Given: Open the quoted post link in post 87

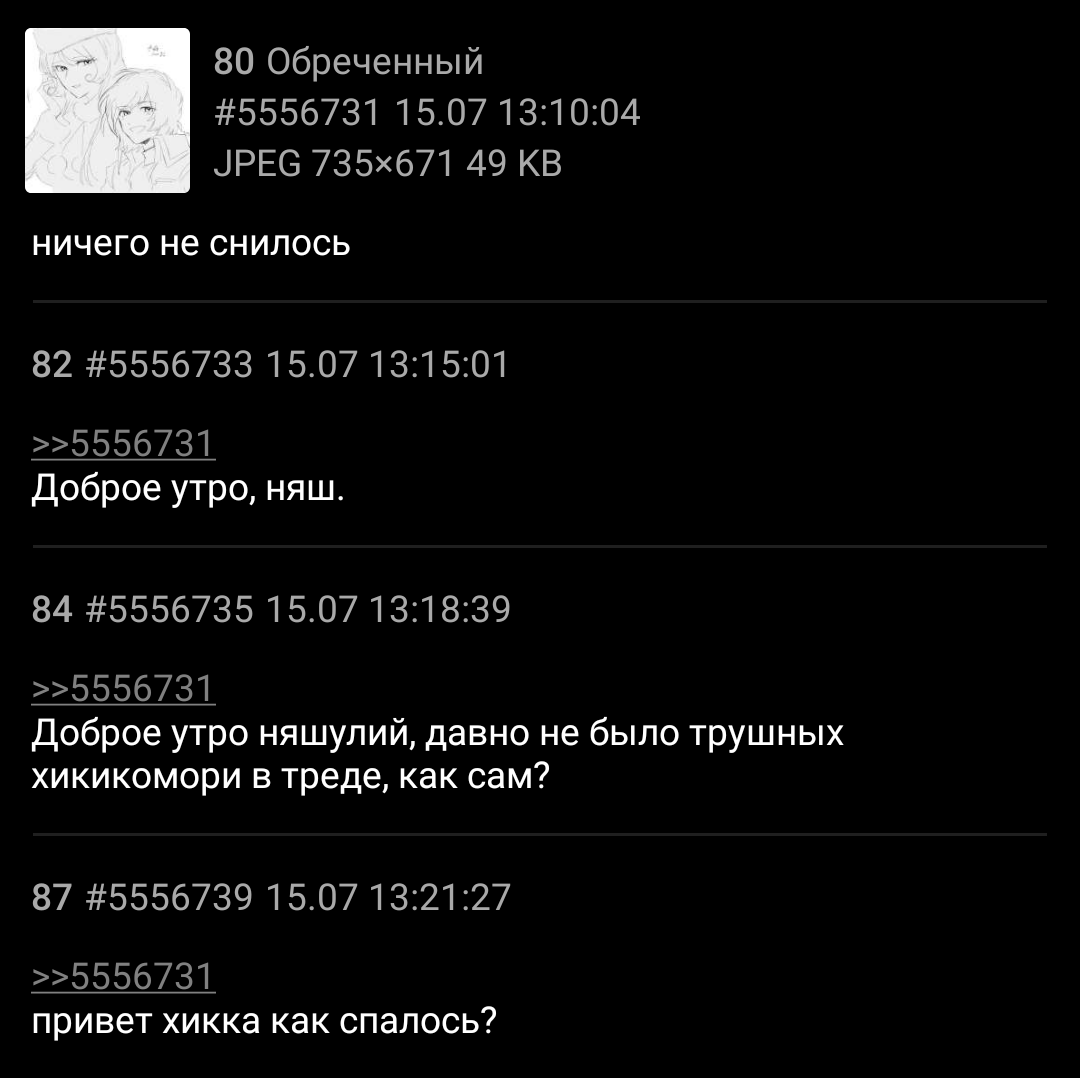Looking at the screenshot, I should tap(124, 976).
